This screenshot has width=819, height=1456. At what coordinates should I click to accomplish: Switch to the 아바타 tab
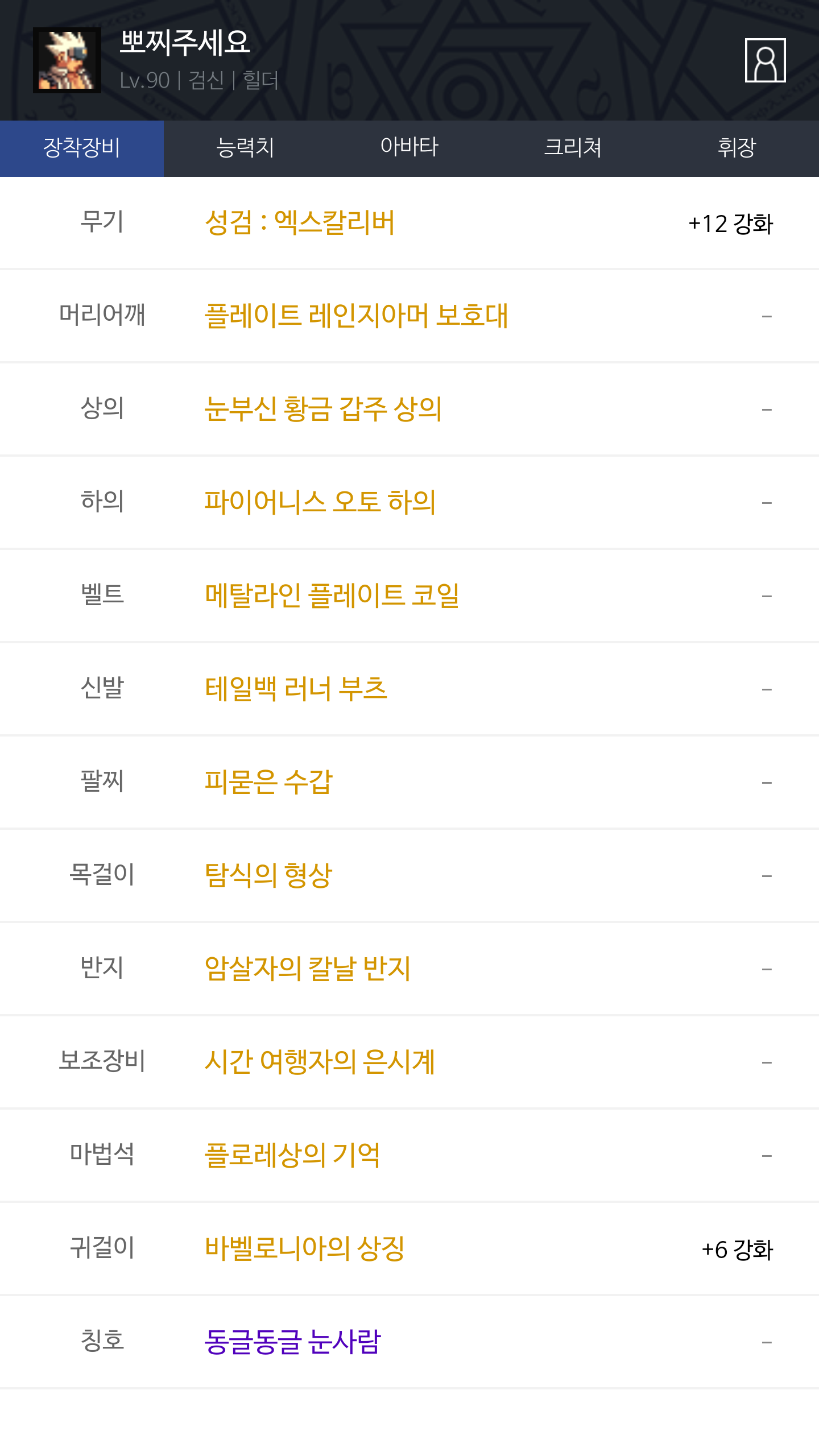(x=409, y=148)
